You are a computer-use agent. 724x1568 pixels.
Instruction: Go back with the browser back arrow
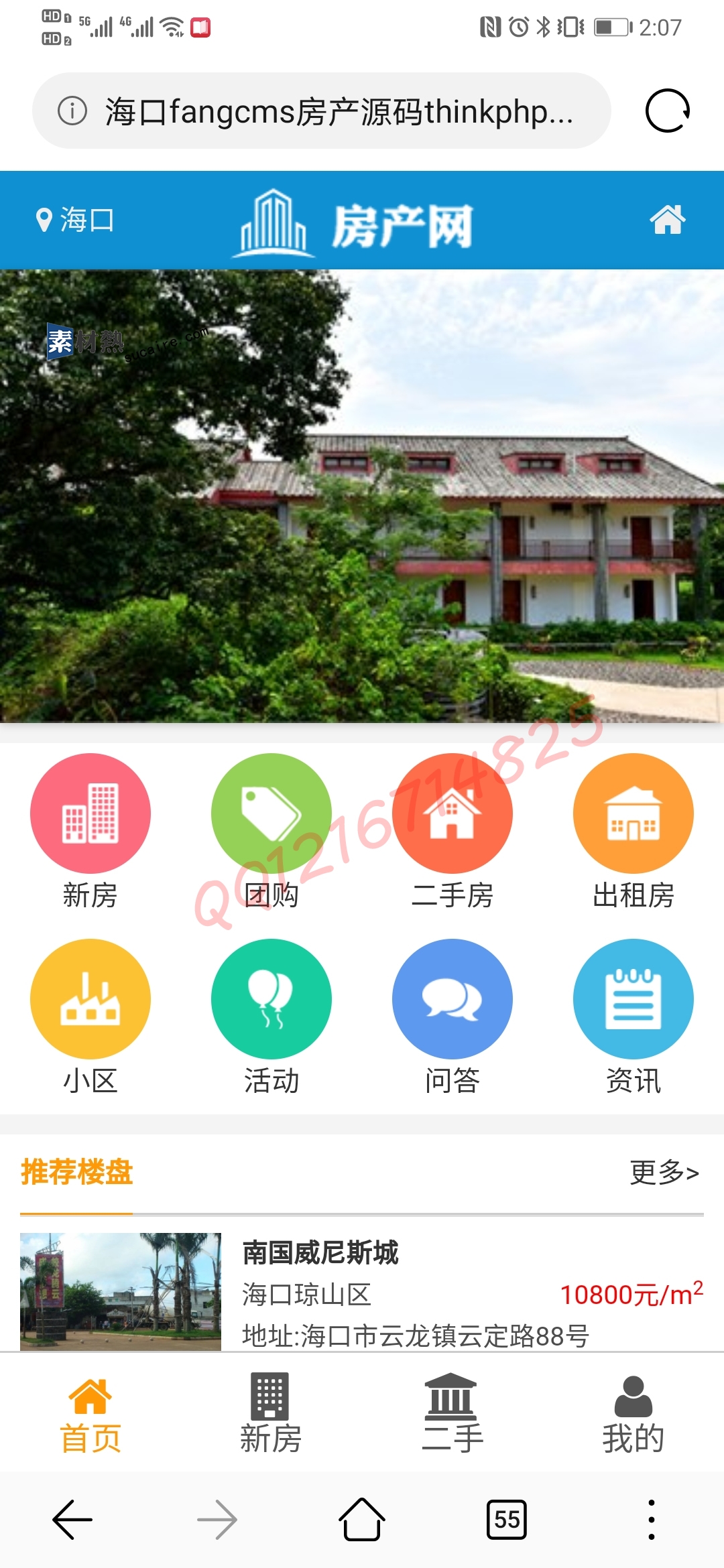click(72, 1520)
